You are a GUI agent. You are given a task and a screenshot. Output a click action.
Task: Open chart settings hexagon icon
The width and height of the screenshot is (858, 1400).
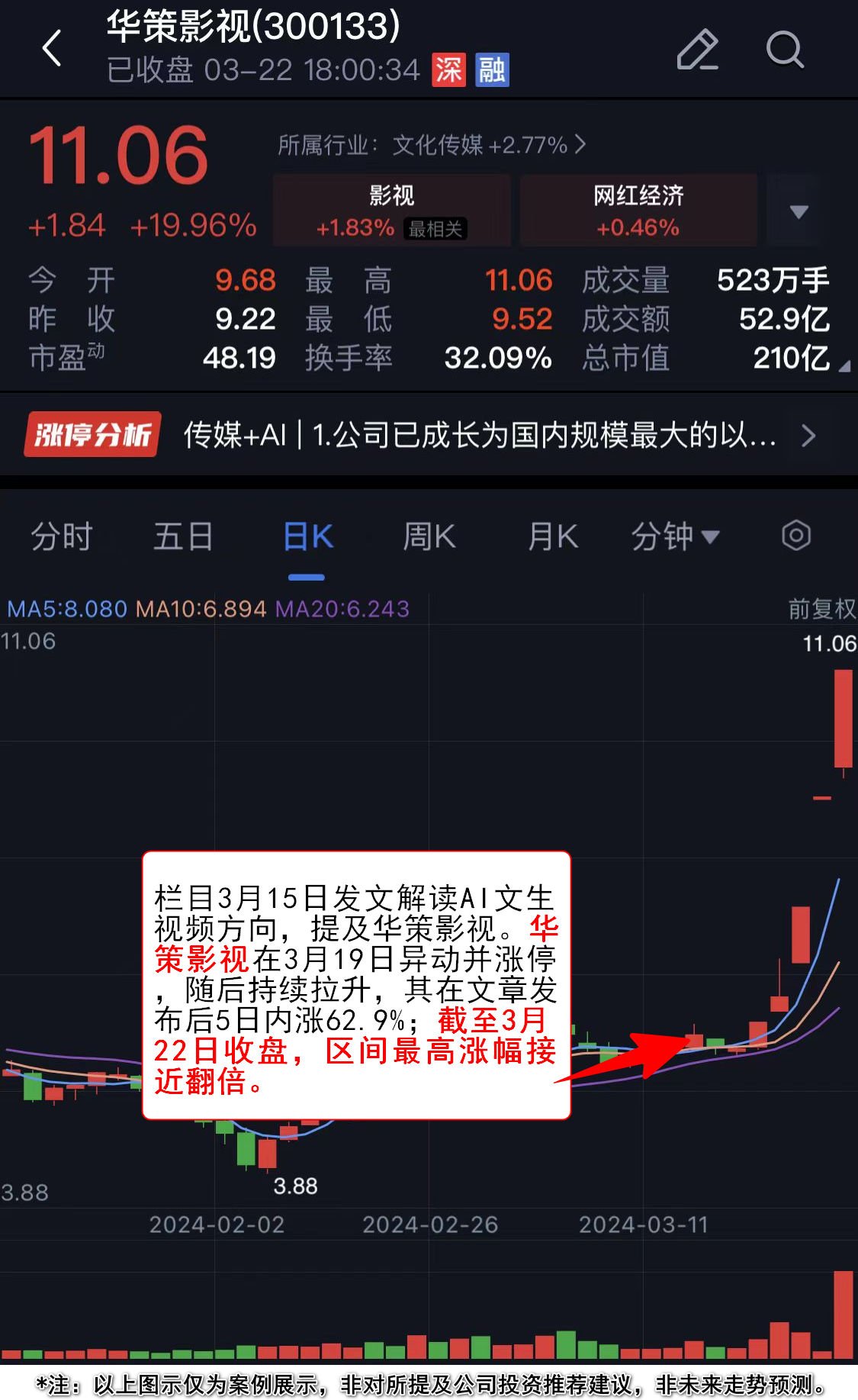[x=795, y=536]
